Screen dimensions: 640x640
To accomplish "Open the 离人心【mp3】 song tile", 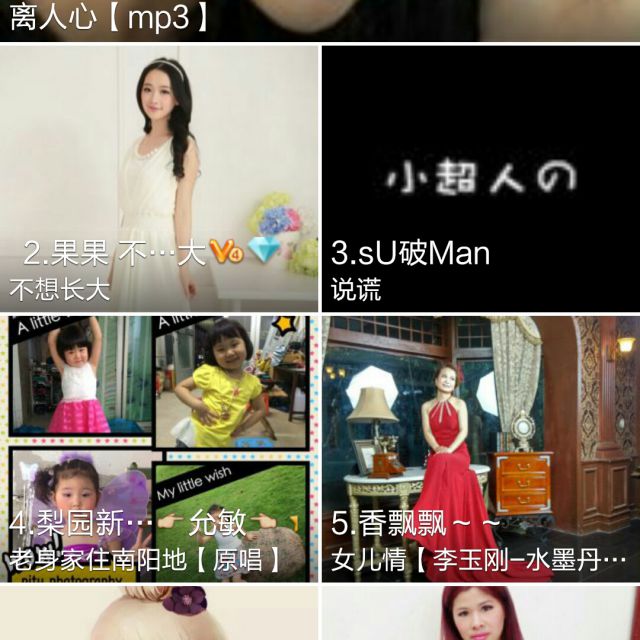I will [x=320, y=20].
